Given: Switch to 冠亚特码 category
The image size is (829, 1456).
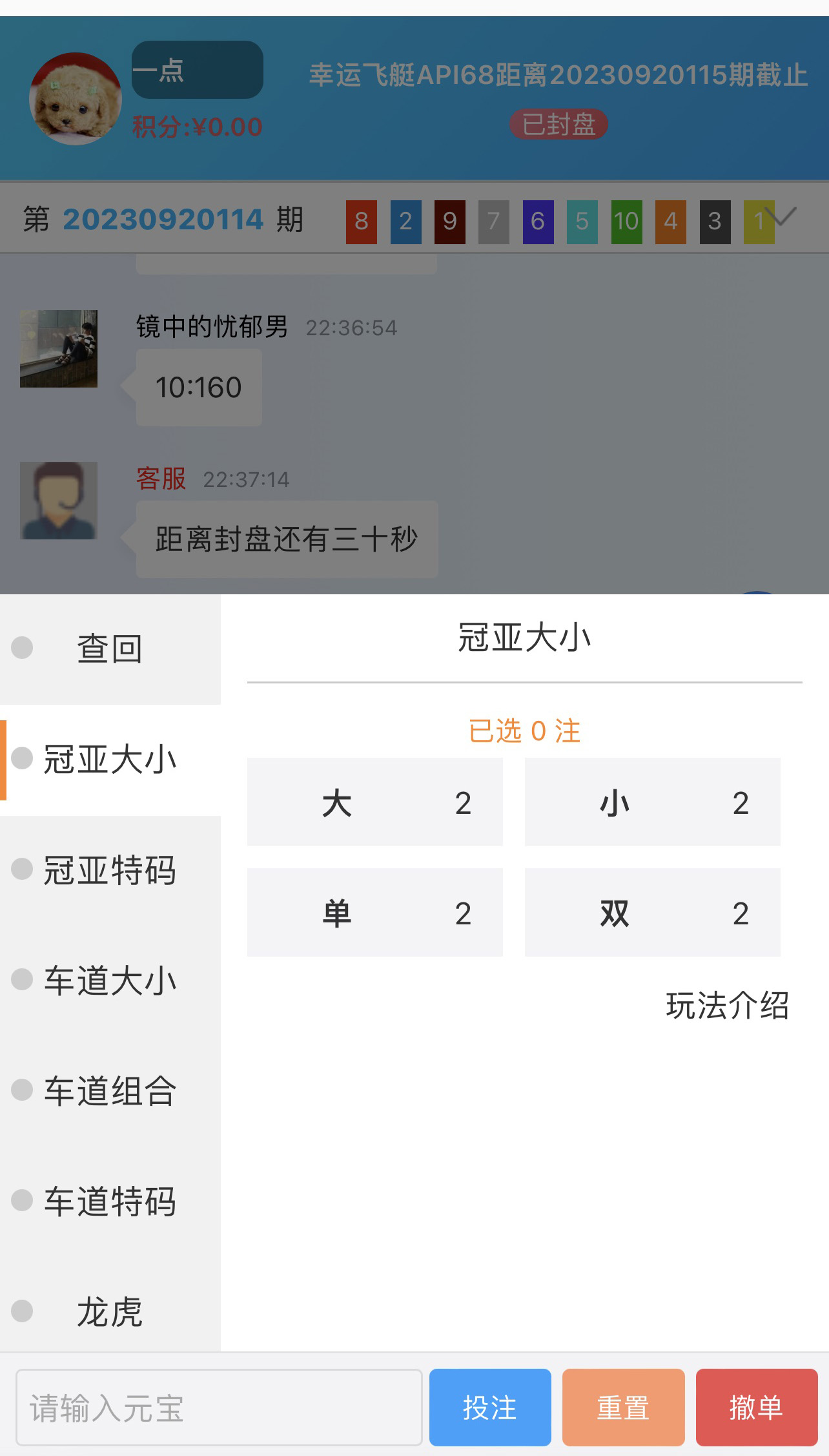Looking at the screenshot, I should point(110,870).
